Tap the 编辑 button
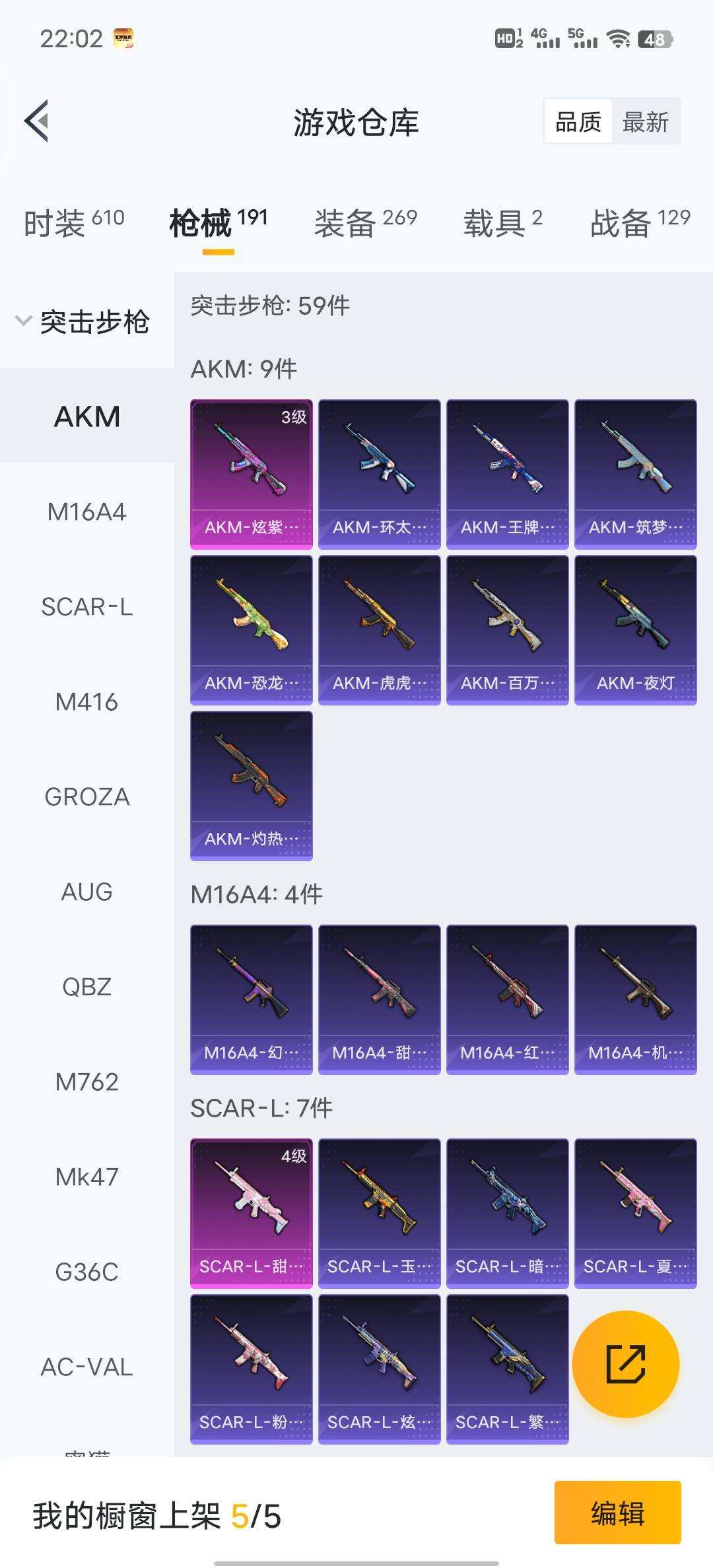Screen dimensions: 713x1568 click(x=617, y=1513)
